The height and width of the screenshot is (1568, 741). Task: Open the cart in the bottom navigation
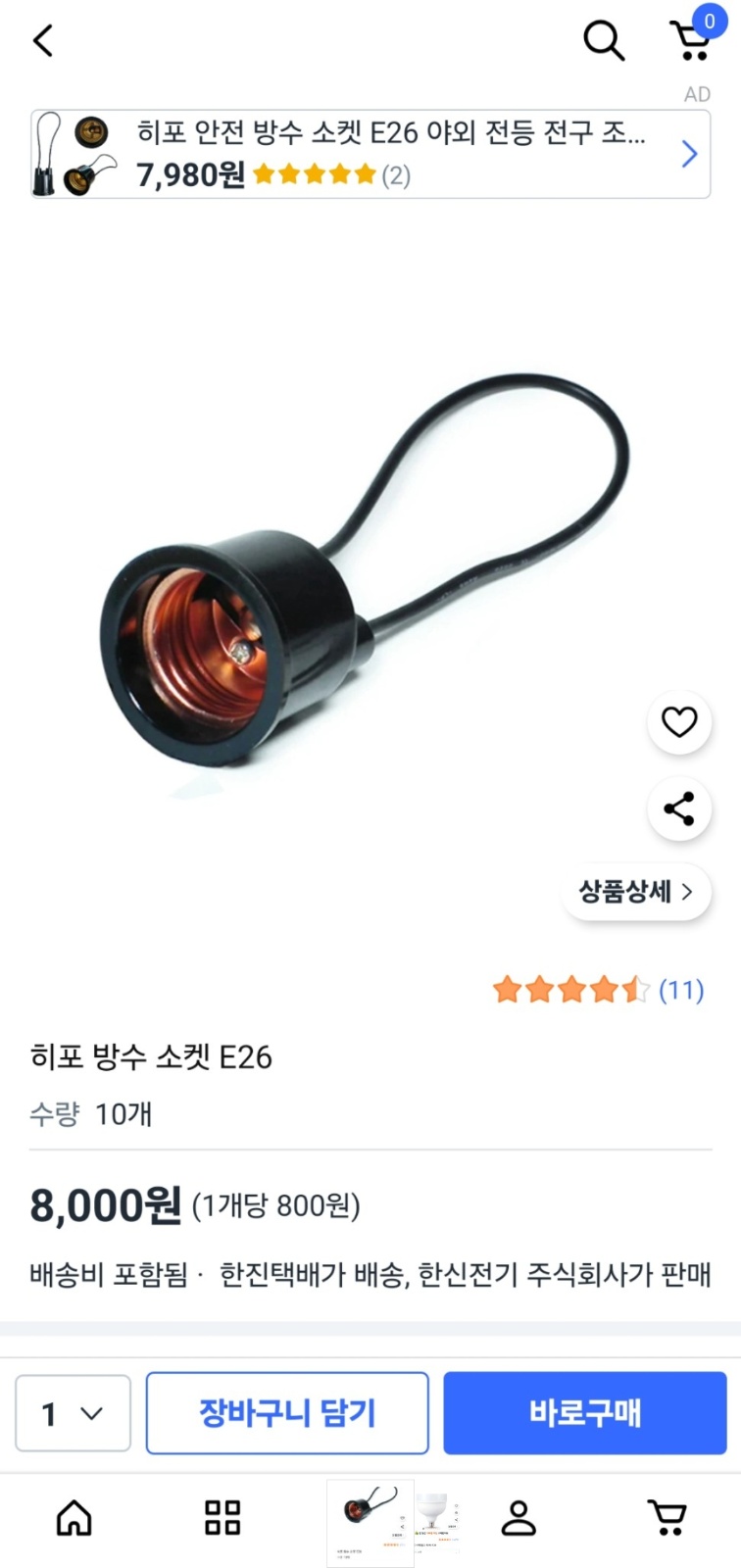[x=667, y=1516]
